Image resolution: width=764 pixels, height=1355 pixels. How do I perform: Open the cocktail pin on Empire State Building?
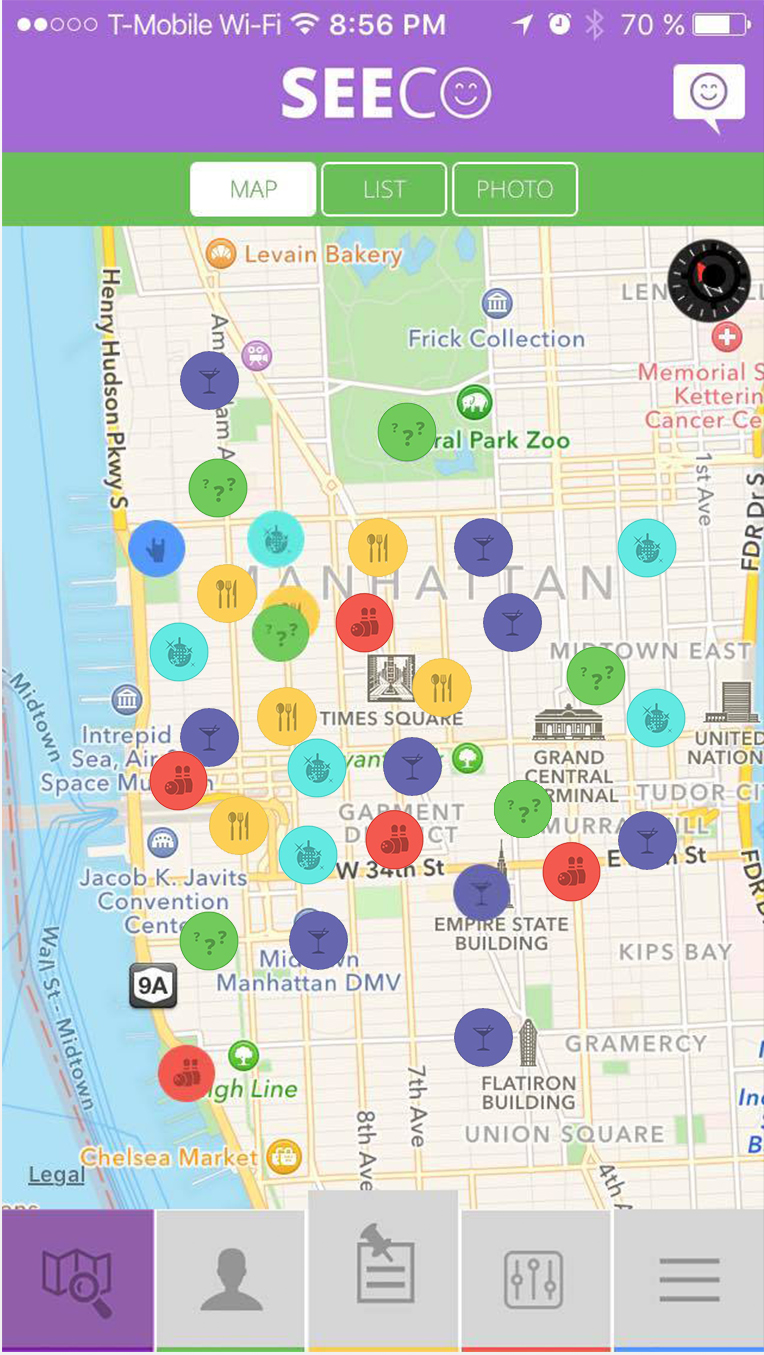click(482, 892)
